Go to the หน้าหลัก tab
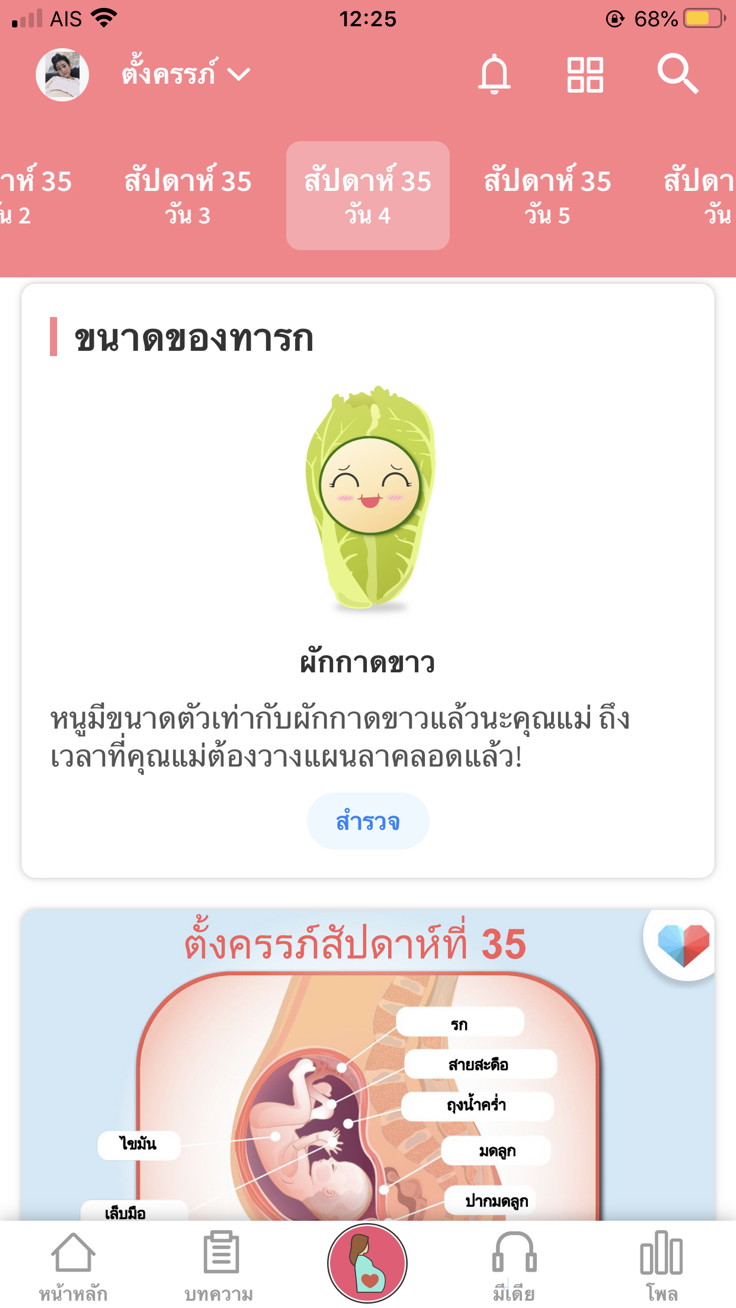The height and width of the screenshot is (1308, 736). 73,1265
